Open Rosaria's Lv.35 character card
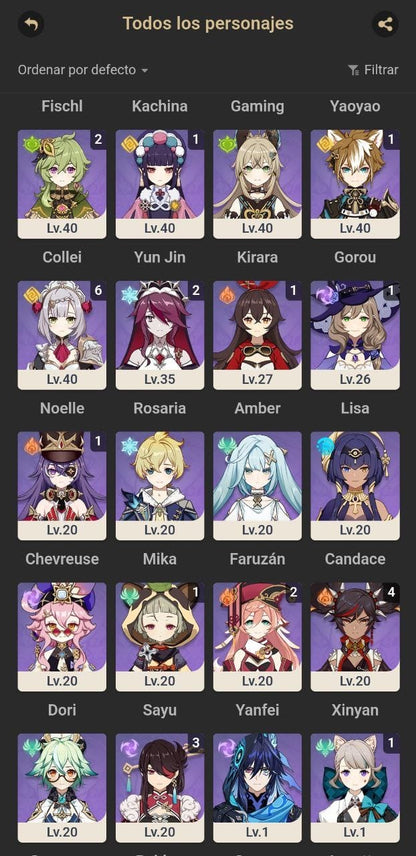This screenshot has height=856, width=416. [160, 335]
